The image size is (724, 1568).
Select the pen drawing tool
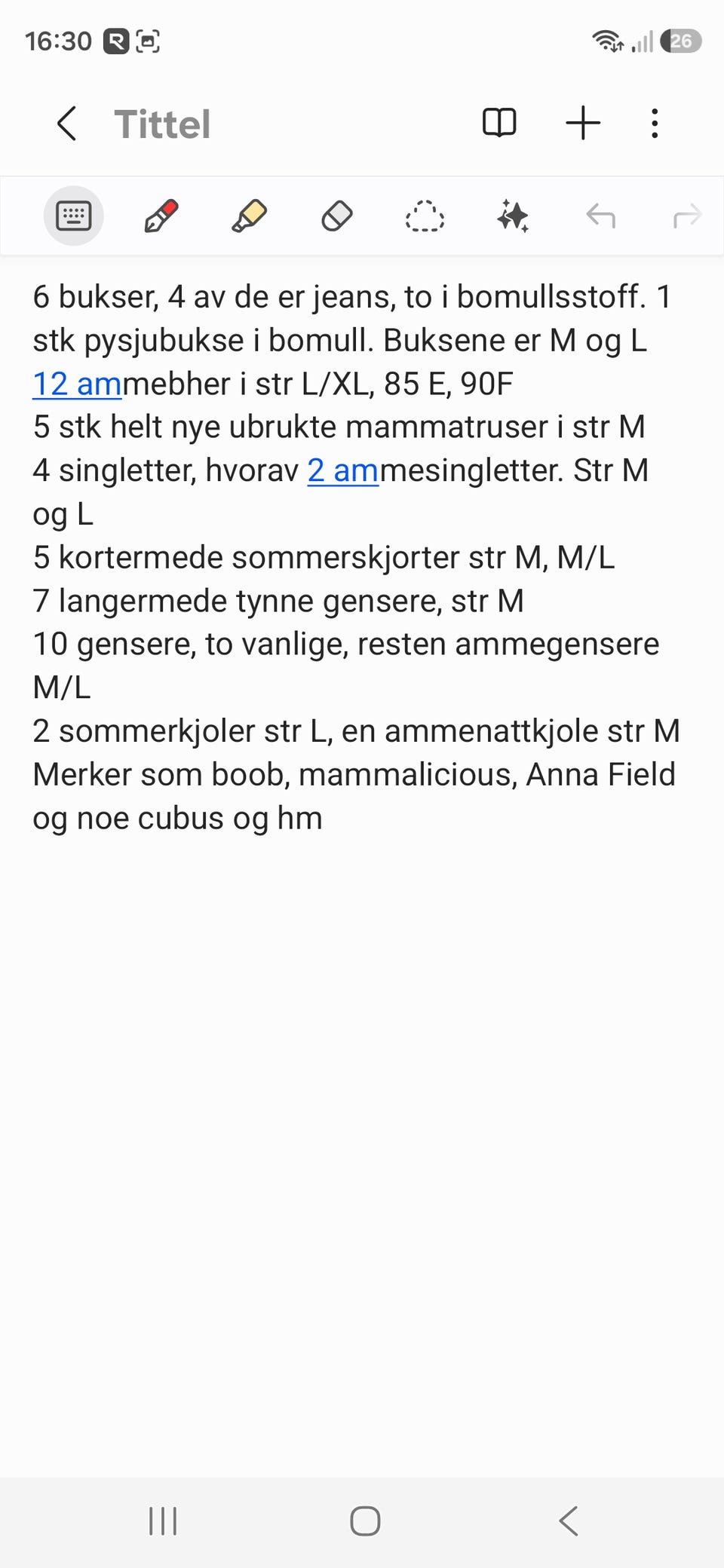pyautogui.click(x=161, y=216)
